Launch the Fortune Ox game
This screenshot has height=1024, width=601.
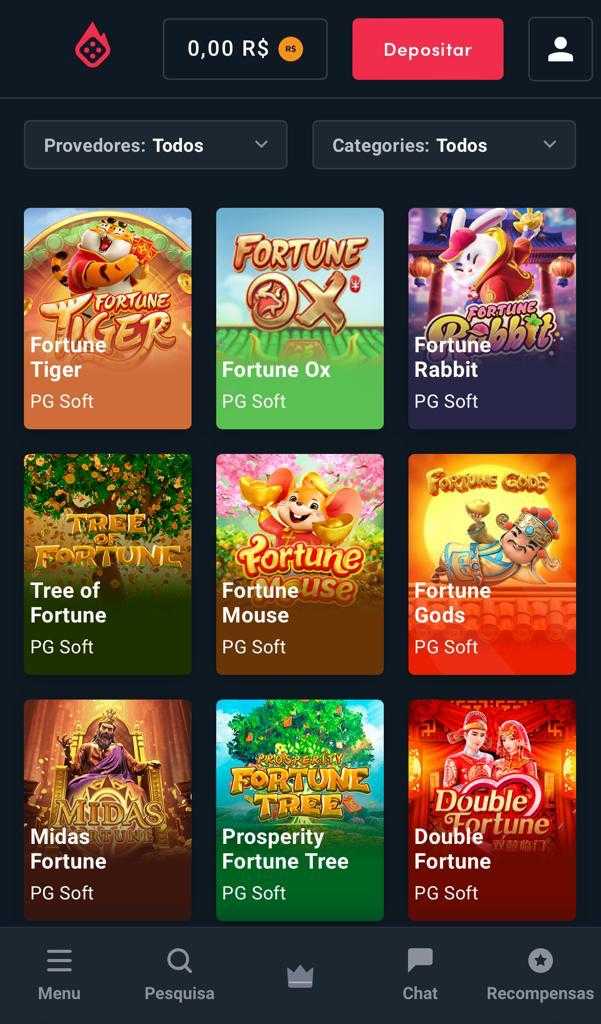(x=300, y=318)
